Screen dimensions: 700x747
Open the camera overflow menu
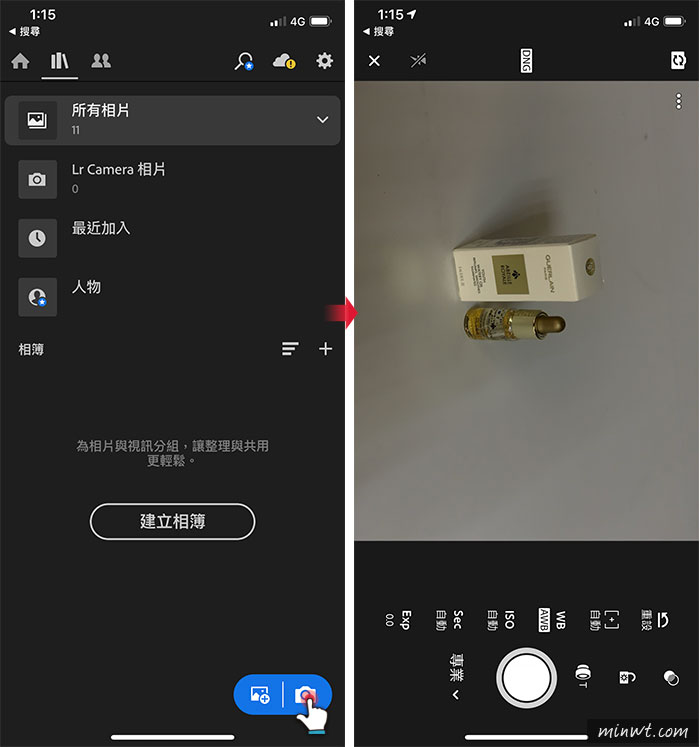point(678,101)
